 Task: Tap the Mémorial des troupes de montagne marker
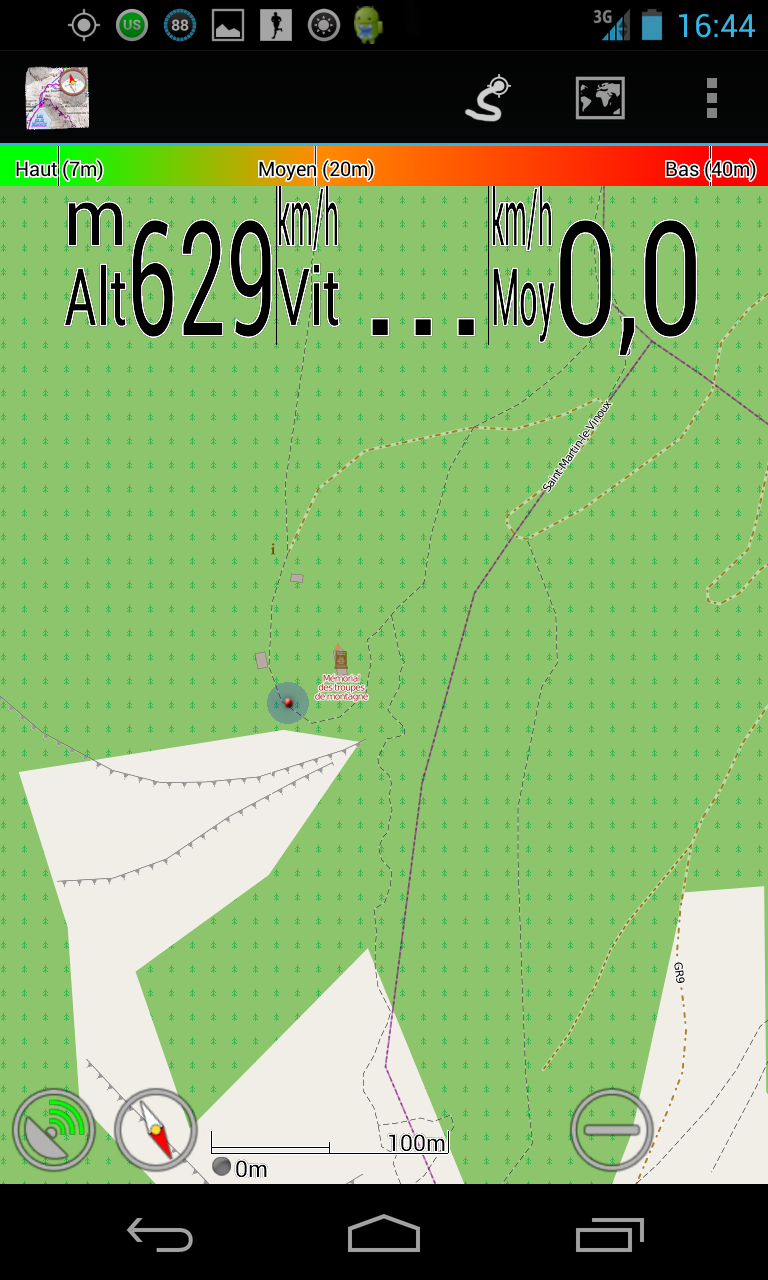[341, 673]
